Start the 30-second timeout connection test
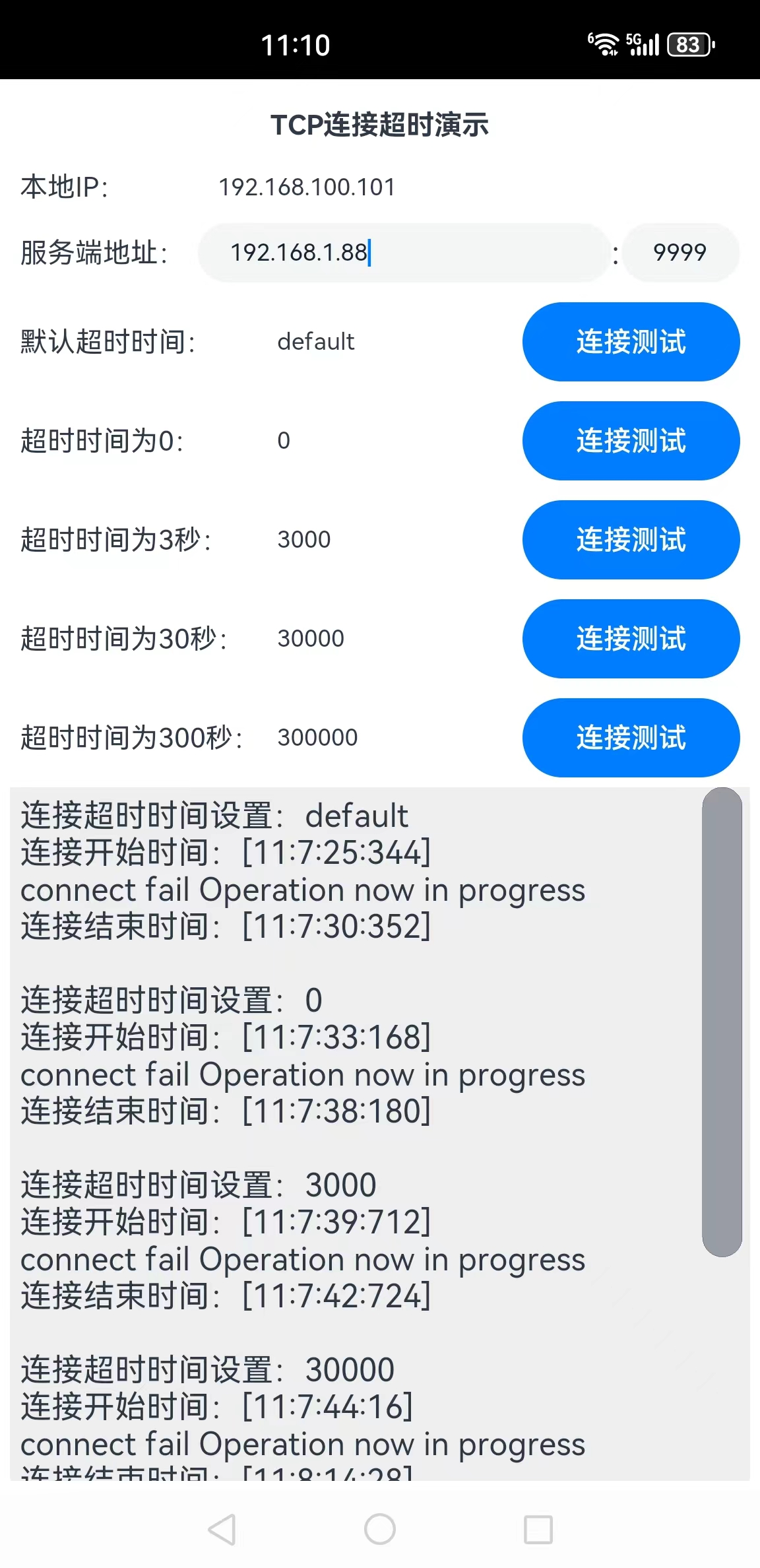Viewport: 760px width, 1568px height. coord(630,639)
